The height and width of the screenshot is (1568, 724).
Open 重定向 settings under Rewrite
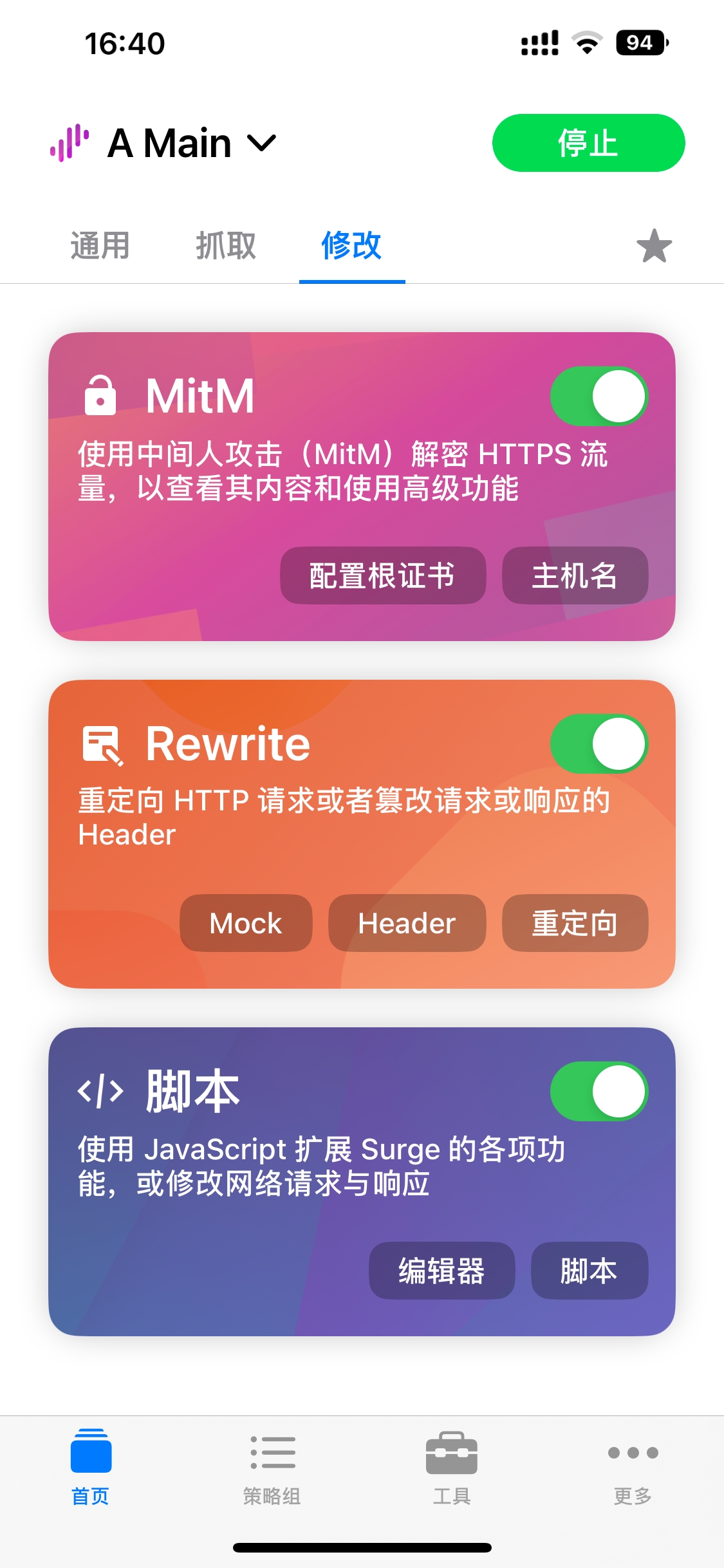tap(575, 923)
